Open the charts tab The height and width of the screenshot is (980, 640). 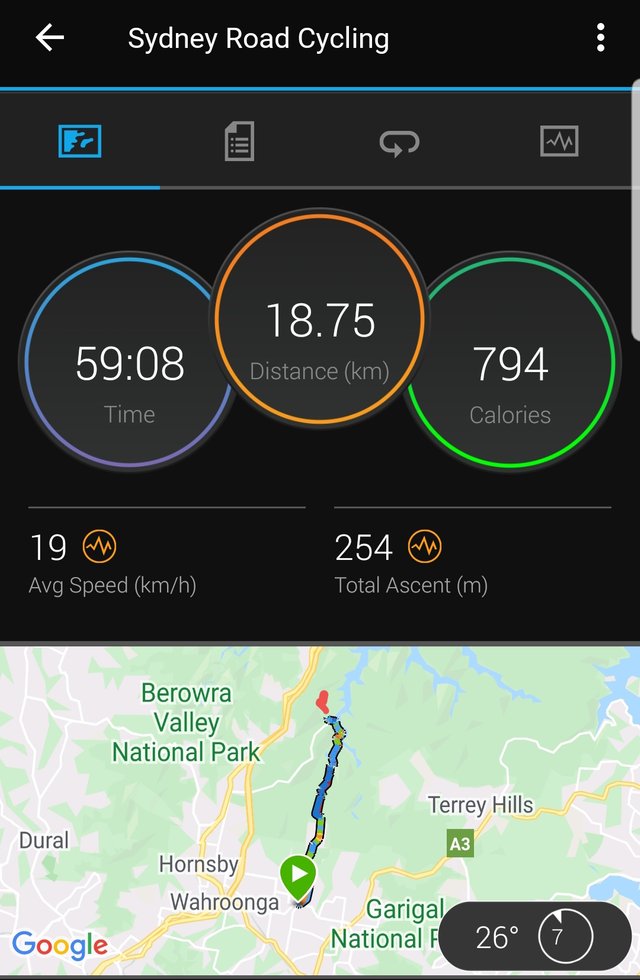click(559, 143)
